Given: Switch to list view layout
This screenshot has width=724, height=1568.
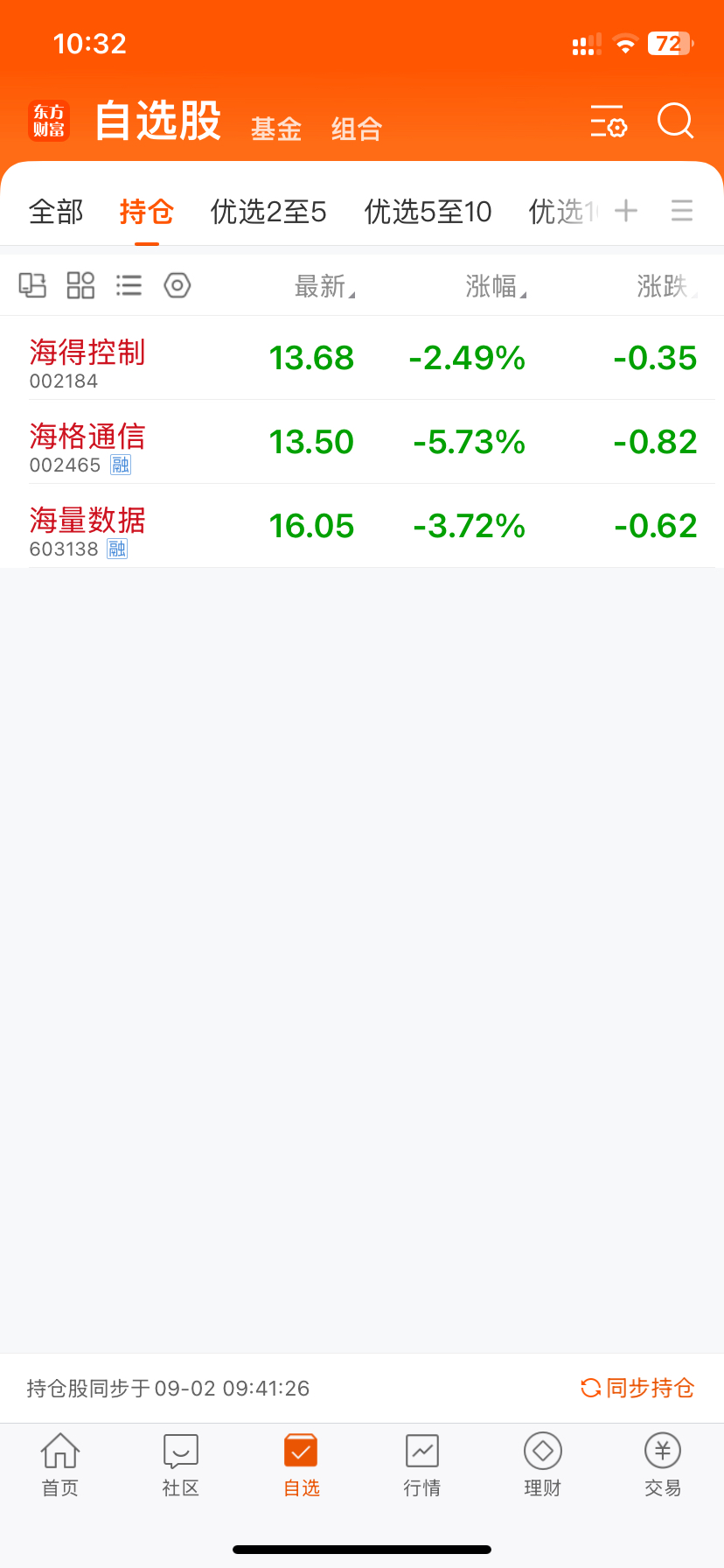Looking at the screenshot, I should [129, 285].
